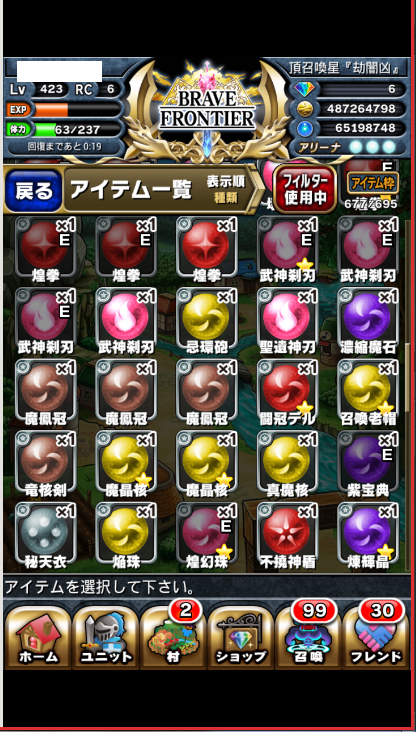Choose the 真魔核 sphere
This screenshot has width=416, height=732.
pyautogui.click(x=287, y=464)
